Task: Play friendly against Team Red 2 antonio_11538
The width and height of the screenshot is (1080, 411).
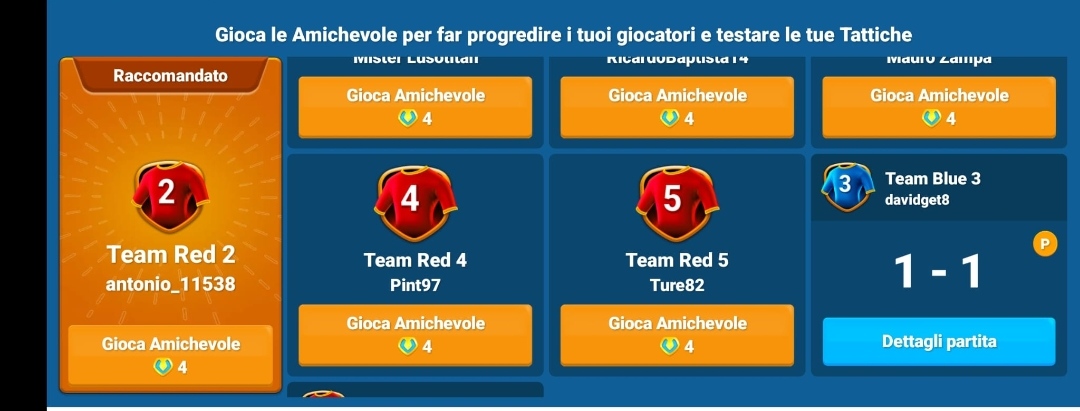Action: (170, 354)
